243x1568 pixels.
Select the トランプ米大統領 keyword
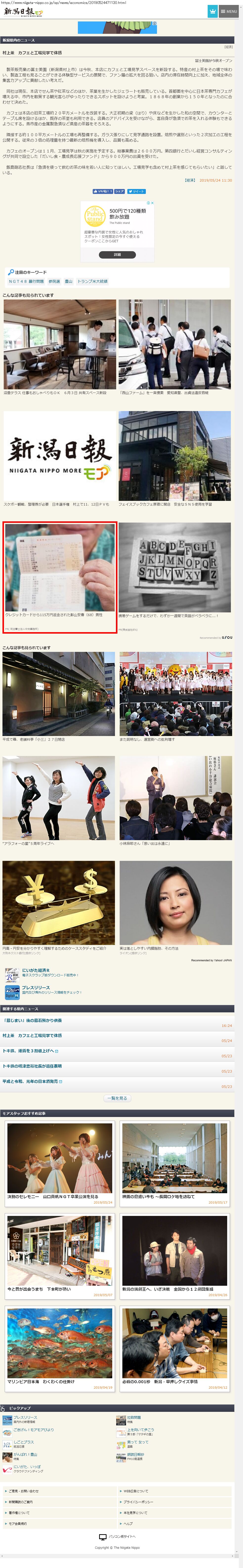tap(92, 281)
